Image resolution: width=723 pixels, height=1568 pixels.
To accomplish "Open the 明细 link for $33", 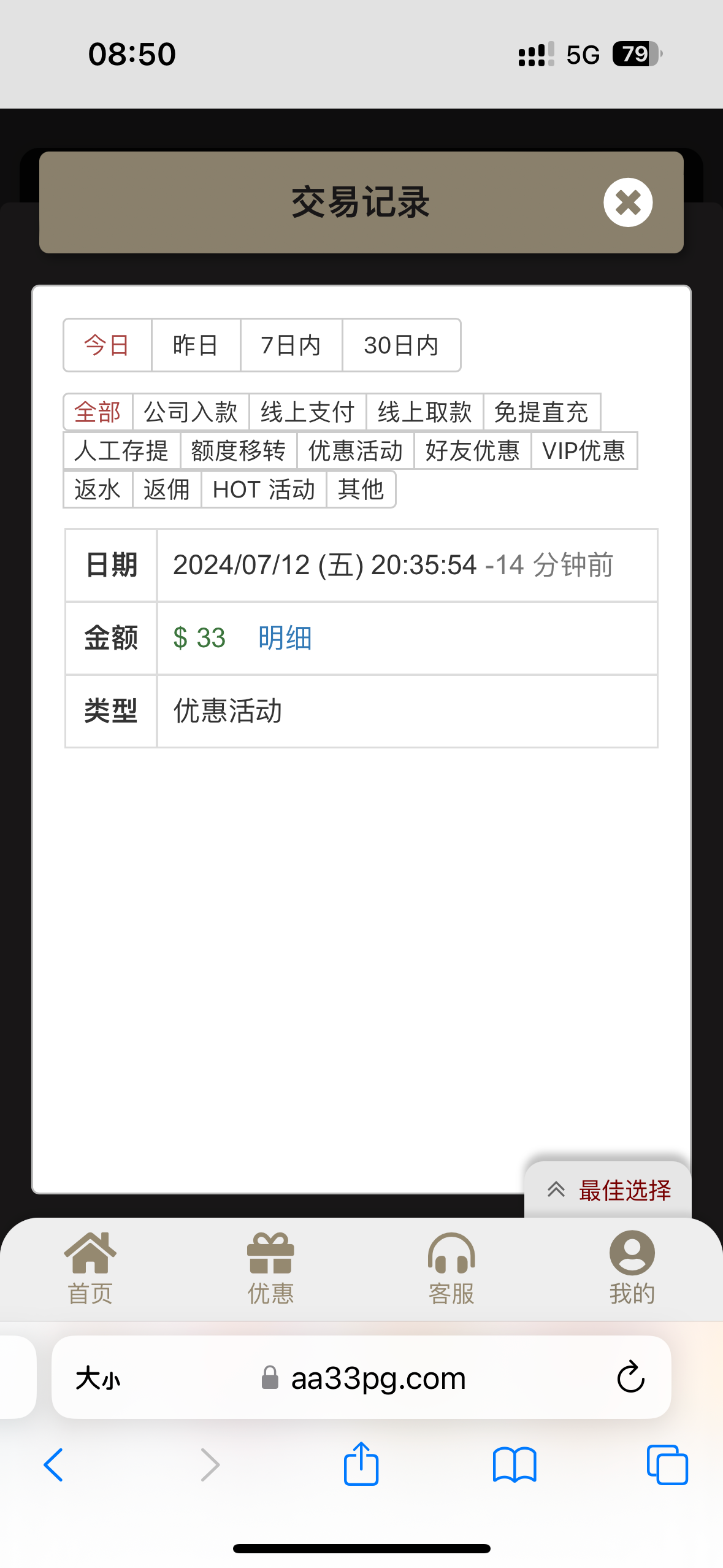I will (285, 638).
